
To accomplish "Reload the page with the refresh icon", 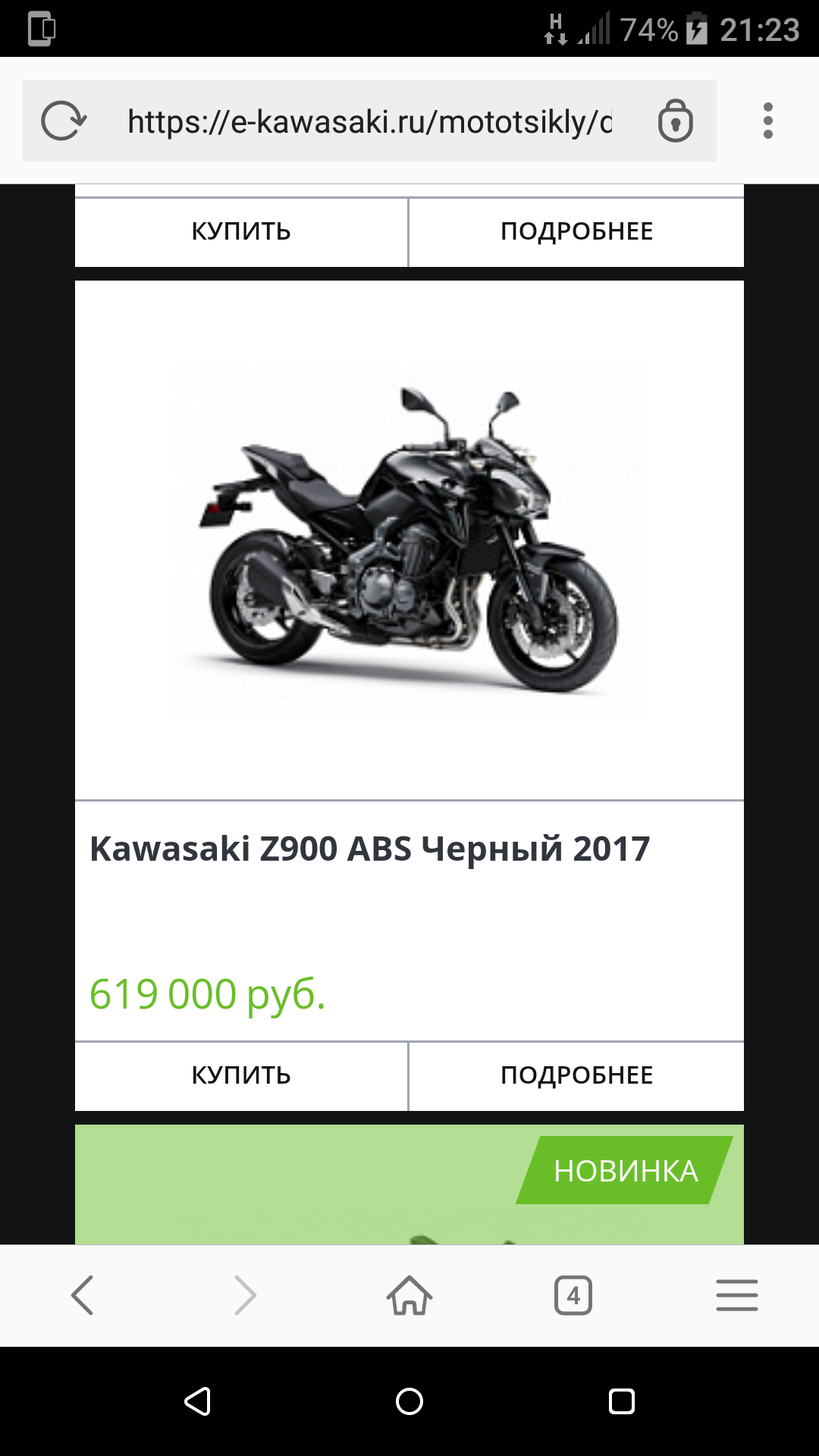I will (x=64, y=121).
